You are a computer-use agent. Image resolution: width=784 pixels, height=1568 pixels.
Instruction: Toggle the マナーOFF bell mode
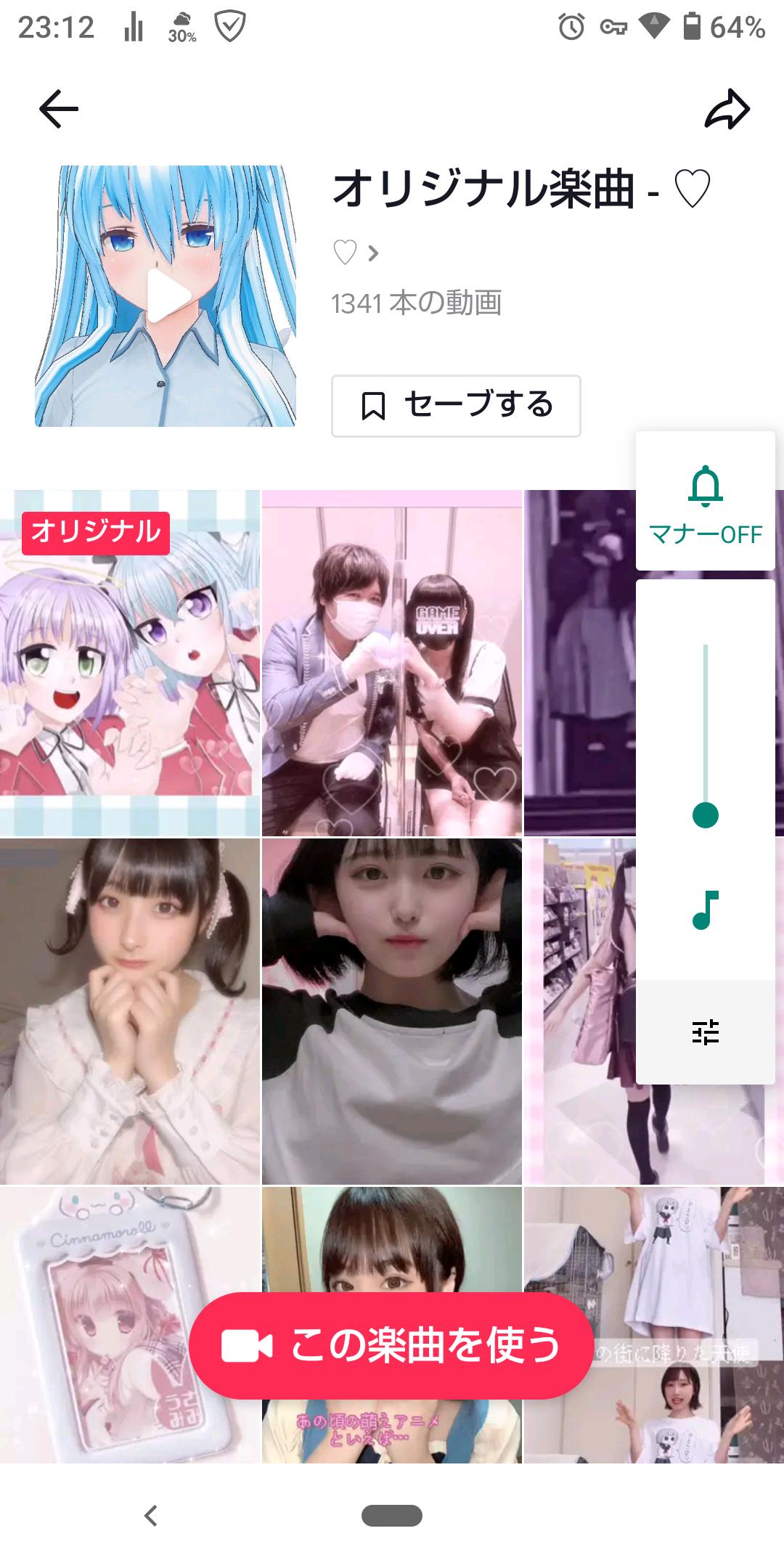click(706, 501)
